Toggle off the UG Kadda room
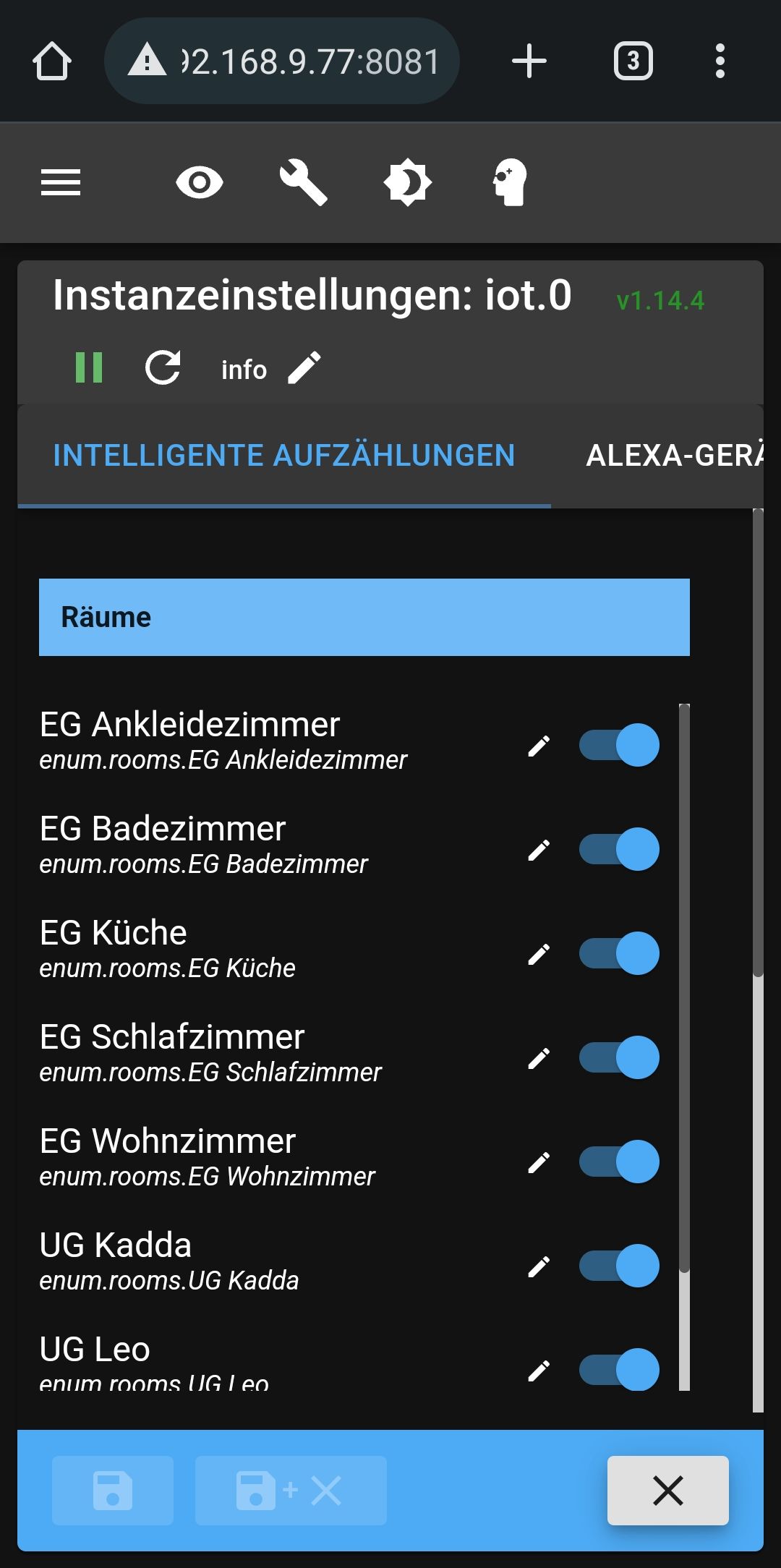 click(x=619, y=1266)
